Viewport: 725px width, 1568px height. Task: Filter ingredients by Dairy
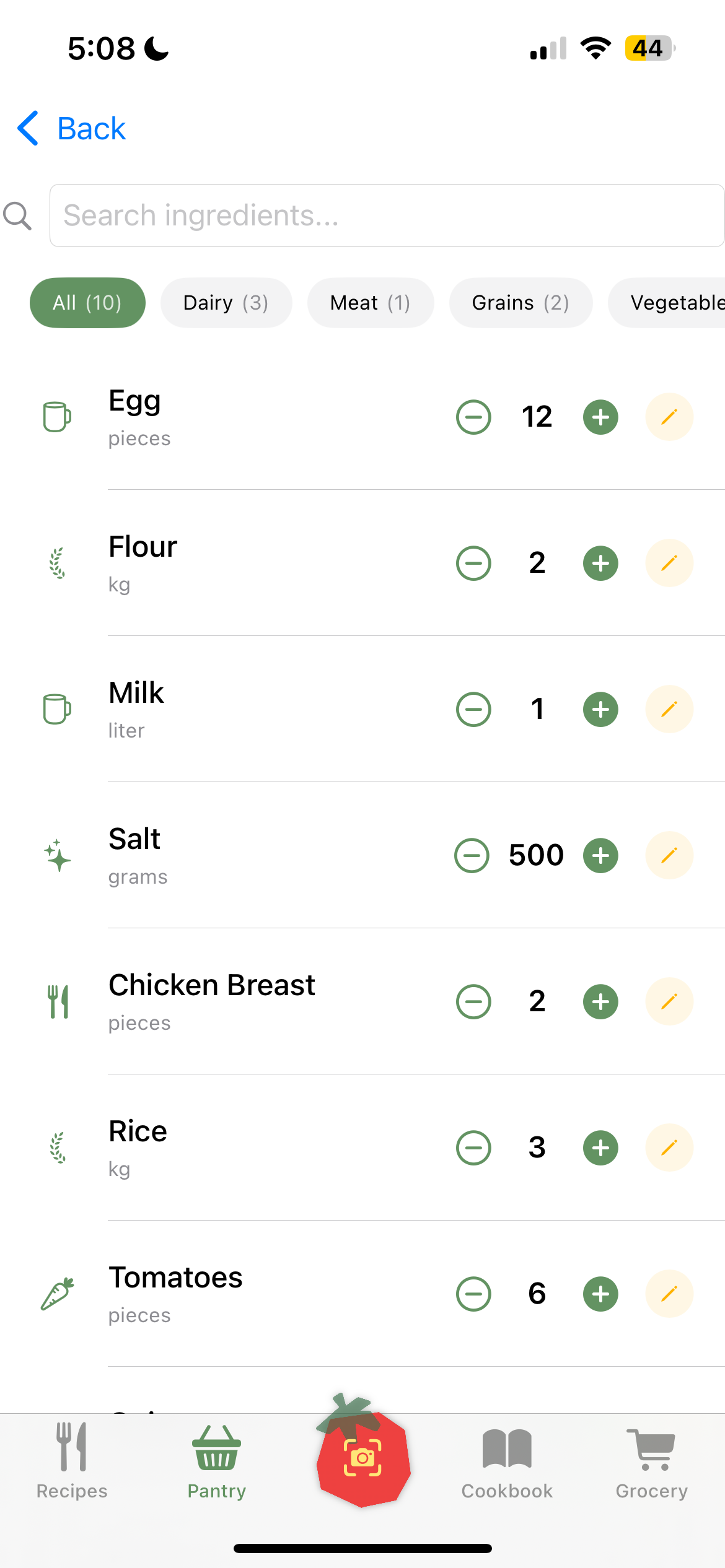tap(226, 303)
